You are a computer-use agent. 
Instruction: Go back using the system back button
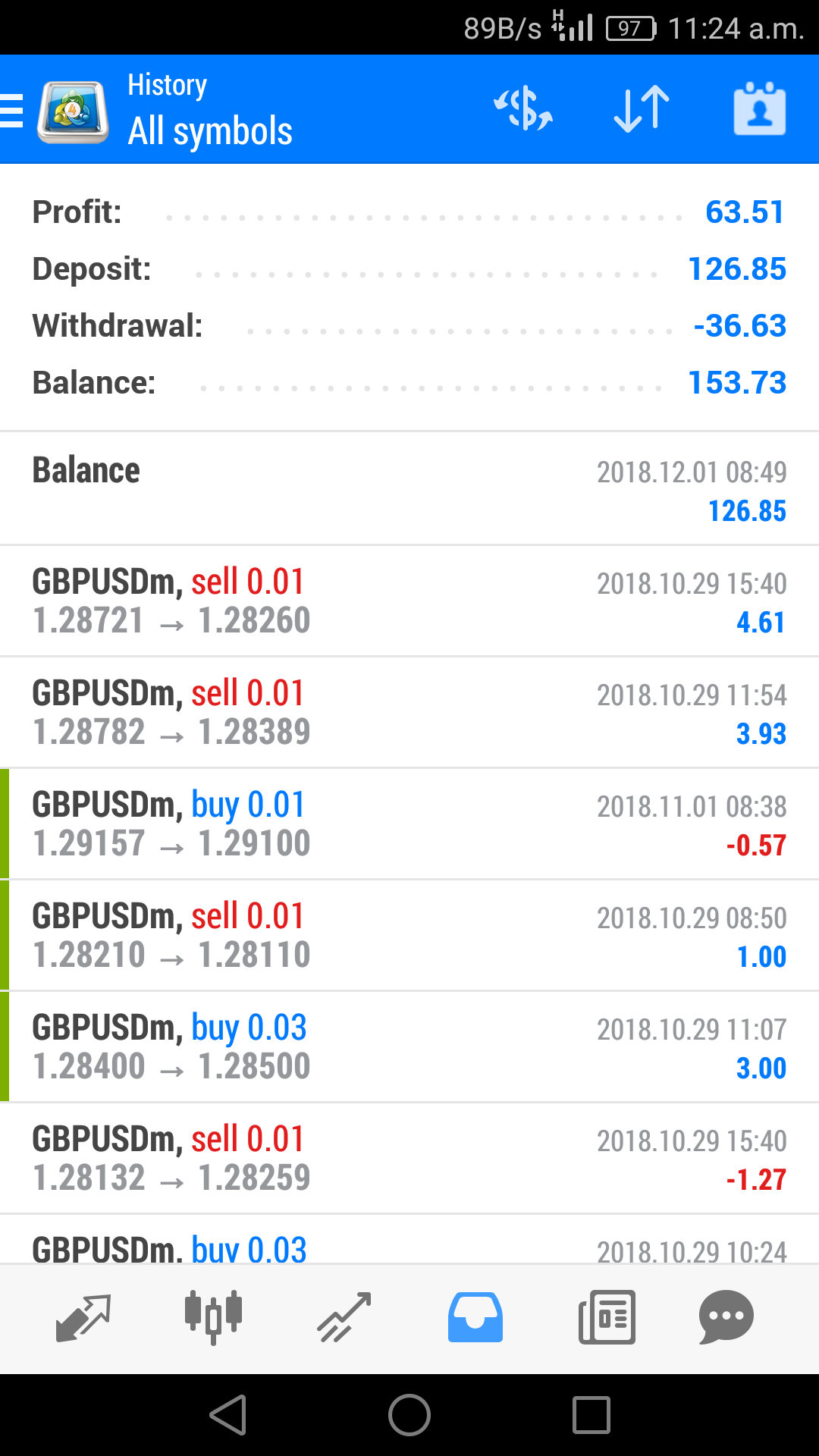[227, 1415]
